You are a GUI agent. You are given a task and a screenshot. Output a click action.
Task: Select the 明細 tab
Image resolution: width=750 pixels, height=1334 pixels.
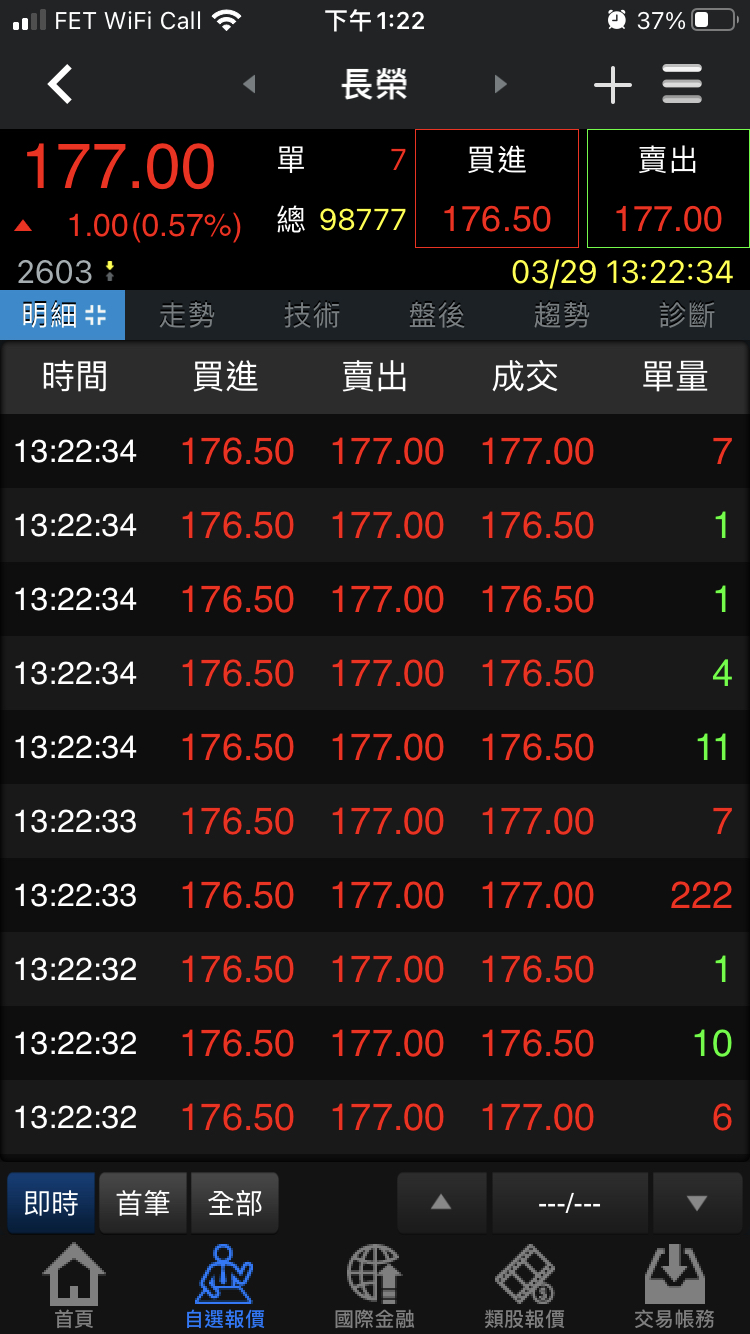pos(63,316)
